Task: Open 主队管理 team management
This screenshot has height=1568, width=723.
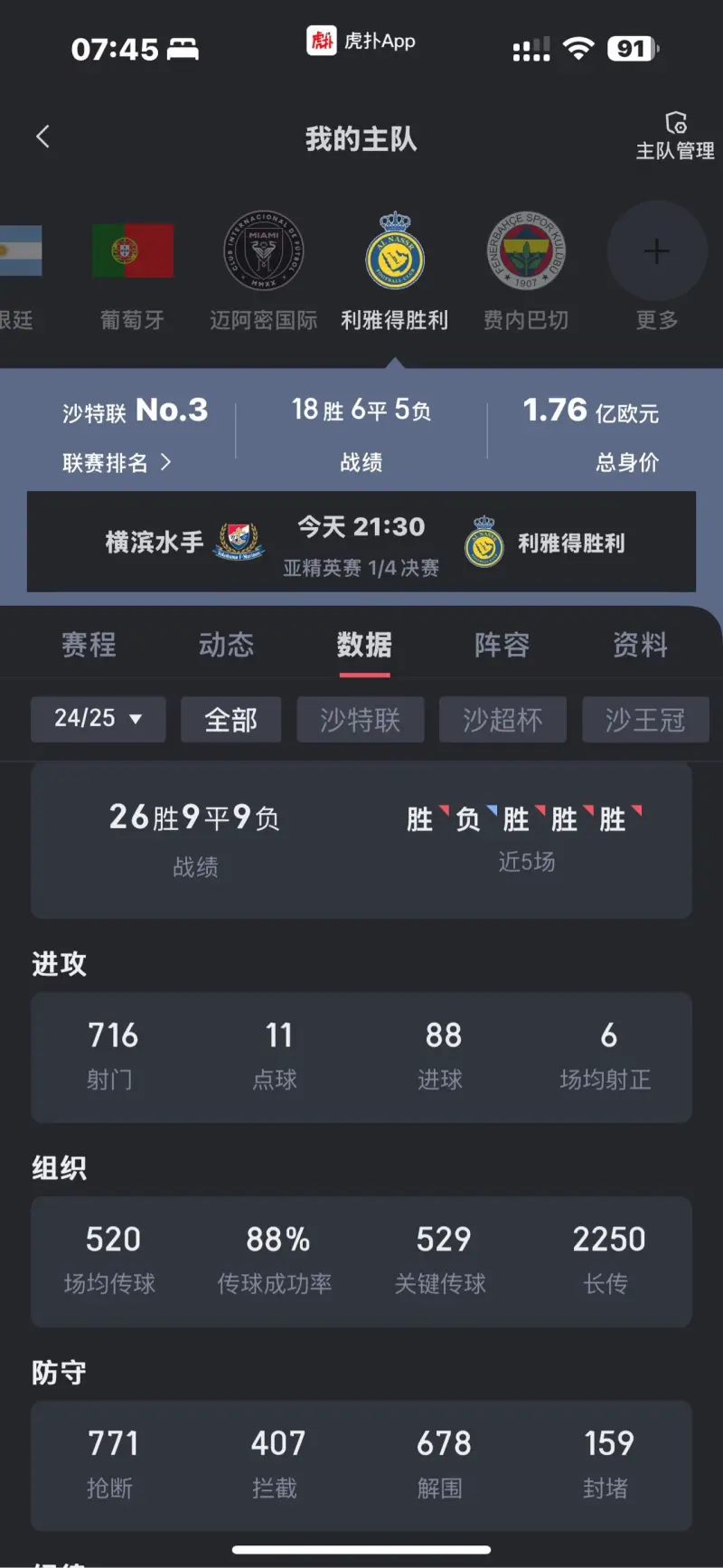Action: coord(674,137)
